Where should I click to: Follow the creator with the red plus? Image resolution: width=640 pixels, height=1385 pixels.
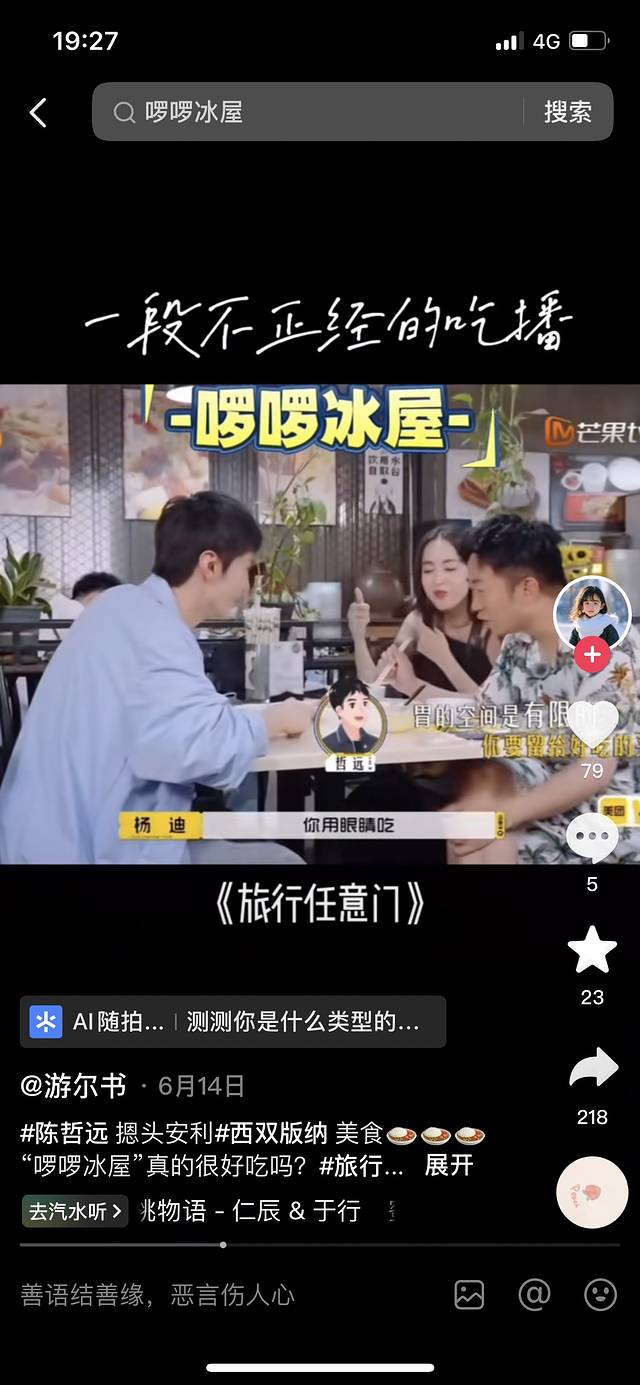tap(592, 655)
